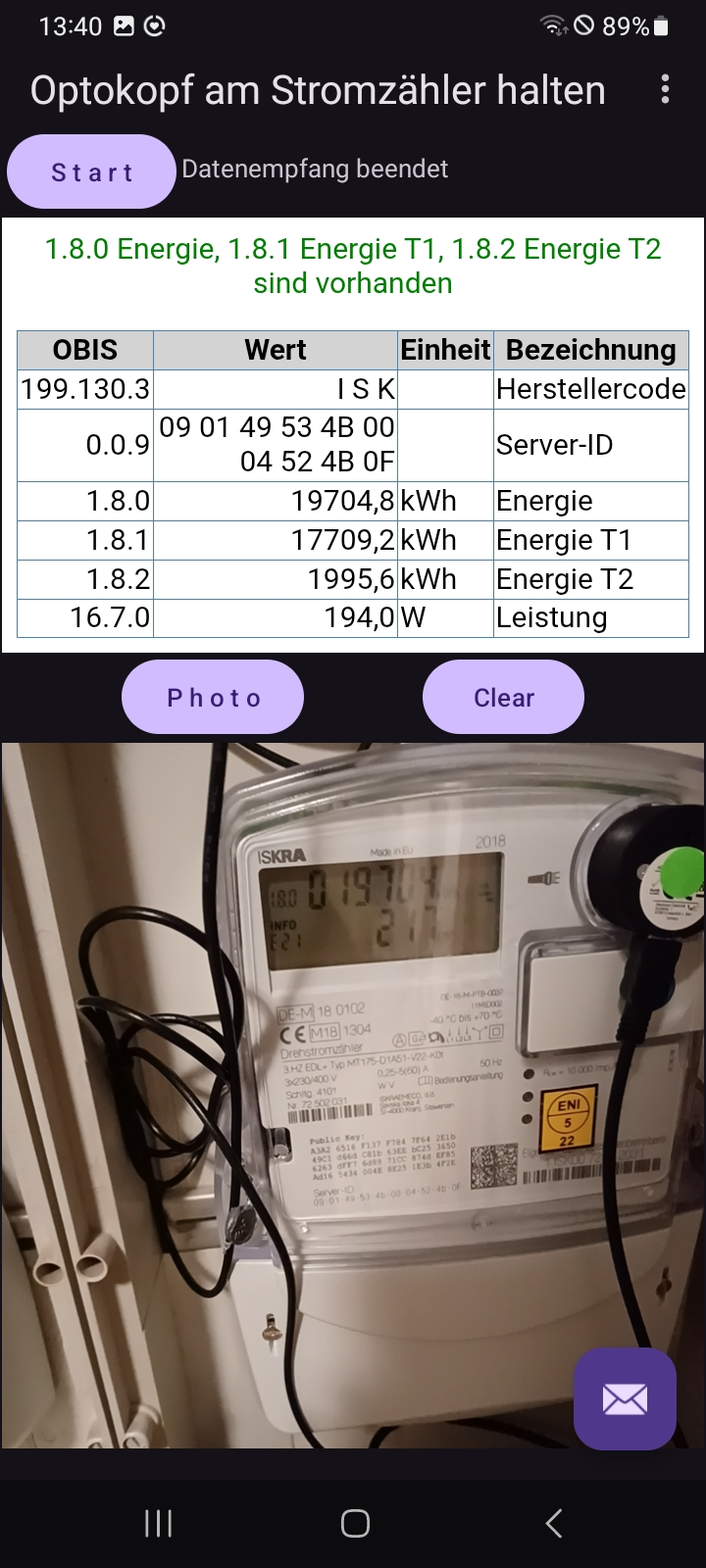Open recent apps from navigation bar
The height and width of the screenshot is (1568, 706).
(158, 1523)
